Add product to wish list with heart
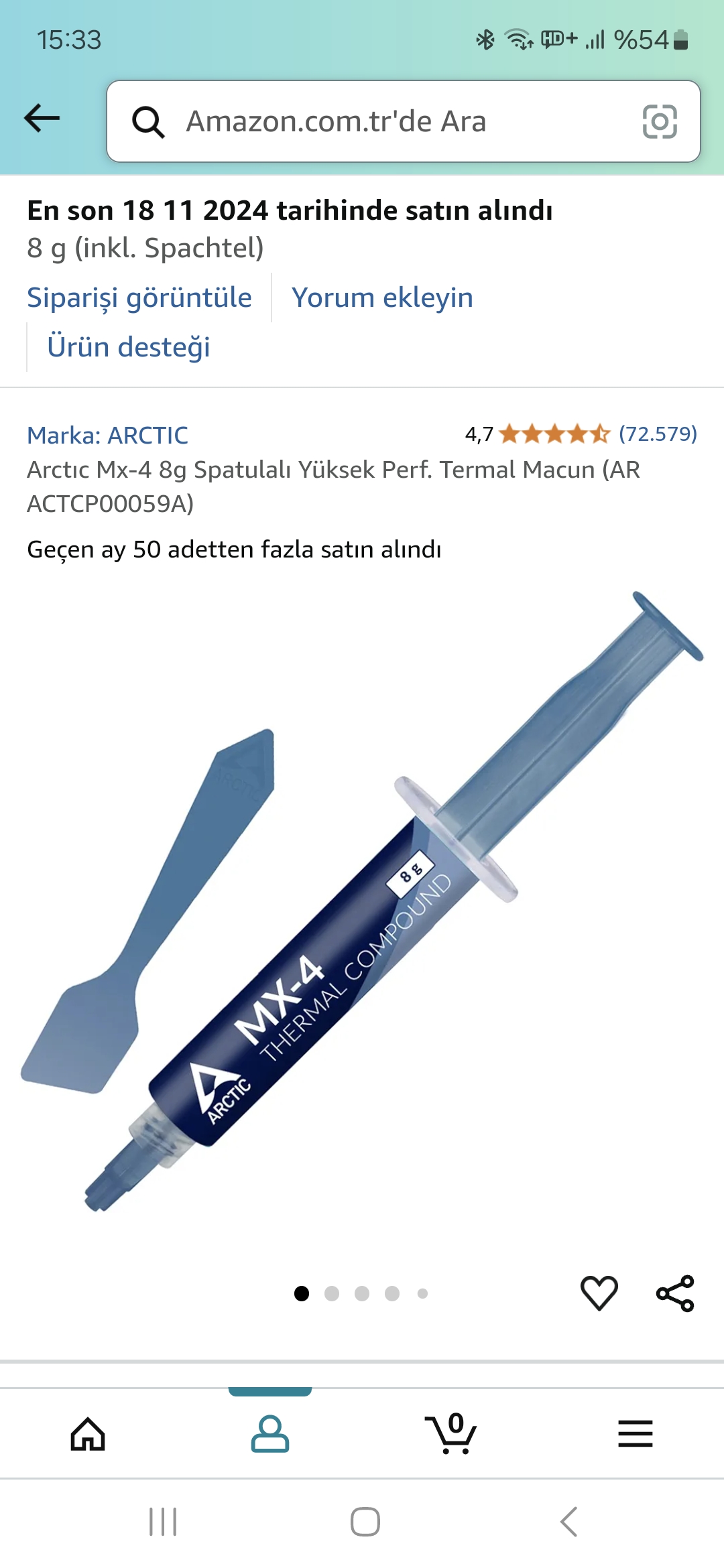The width and height of the screenshot is (724, 1568). click(599, 1293)
